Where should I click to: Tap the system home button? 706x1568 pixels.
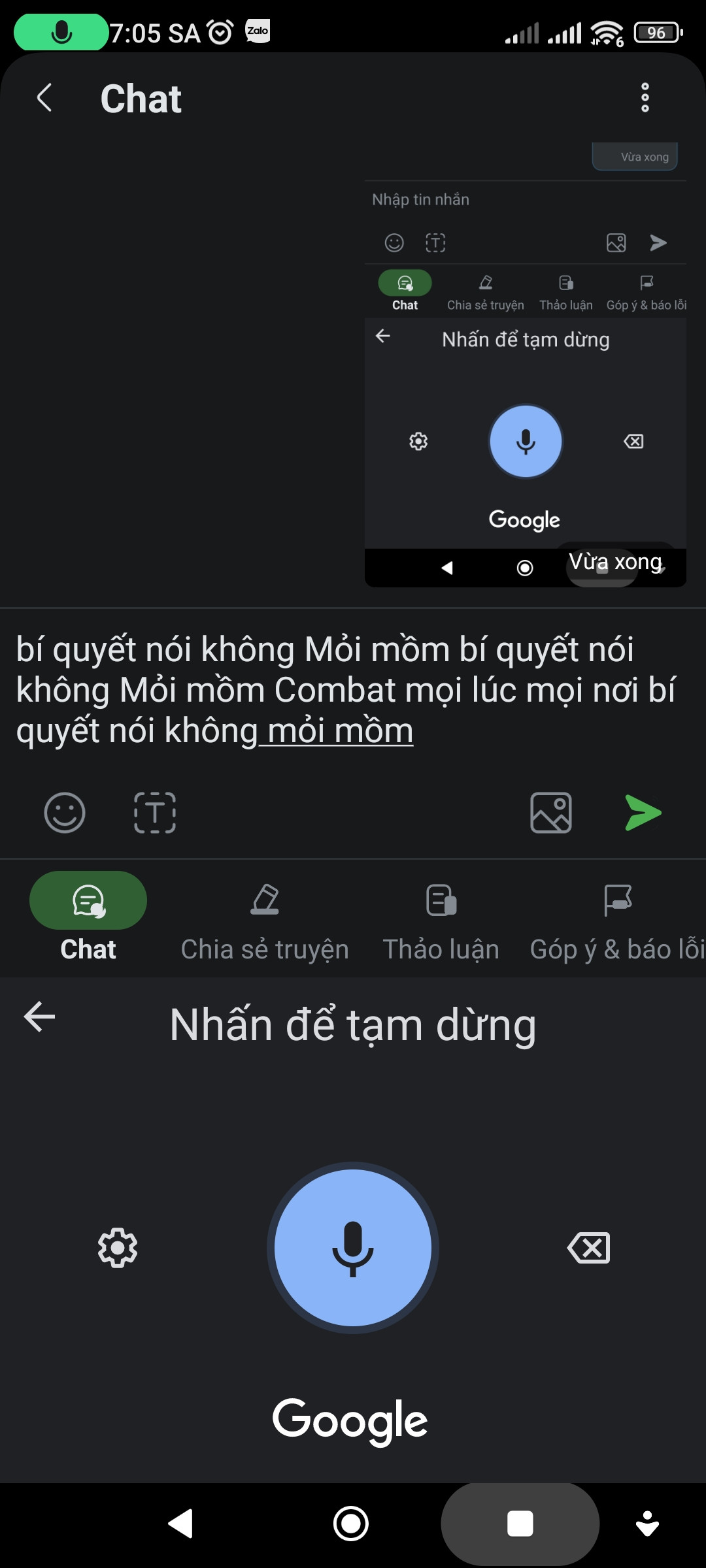351,1524
